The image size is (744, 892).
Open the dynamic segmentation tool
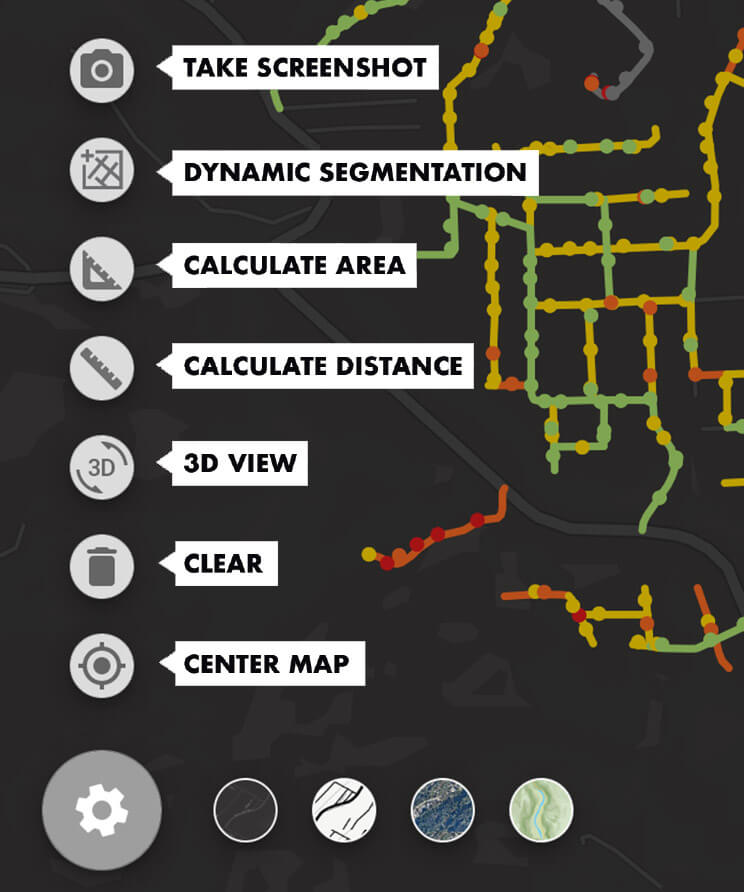[101, 169]
